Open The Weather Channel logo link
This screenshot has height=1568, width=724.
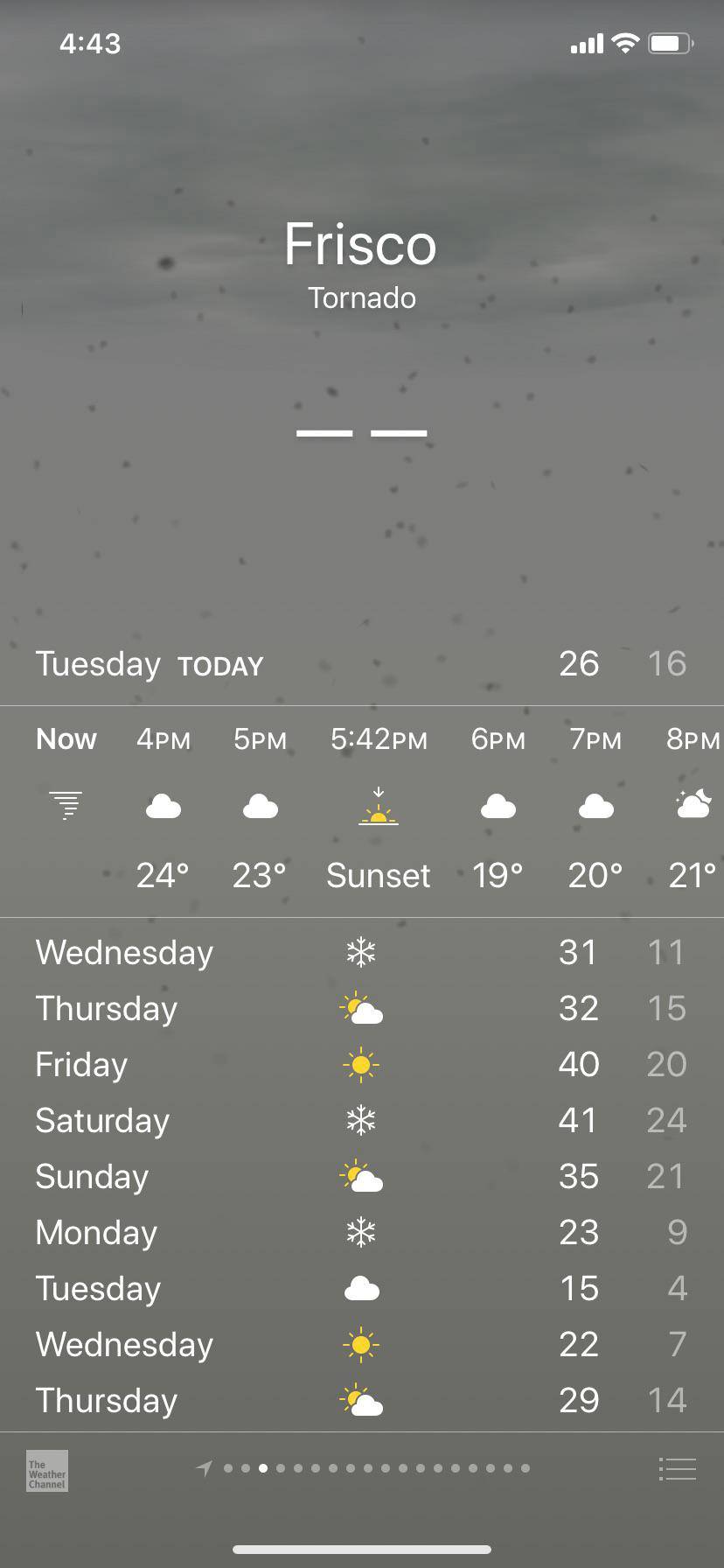click(47, 1471)
